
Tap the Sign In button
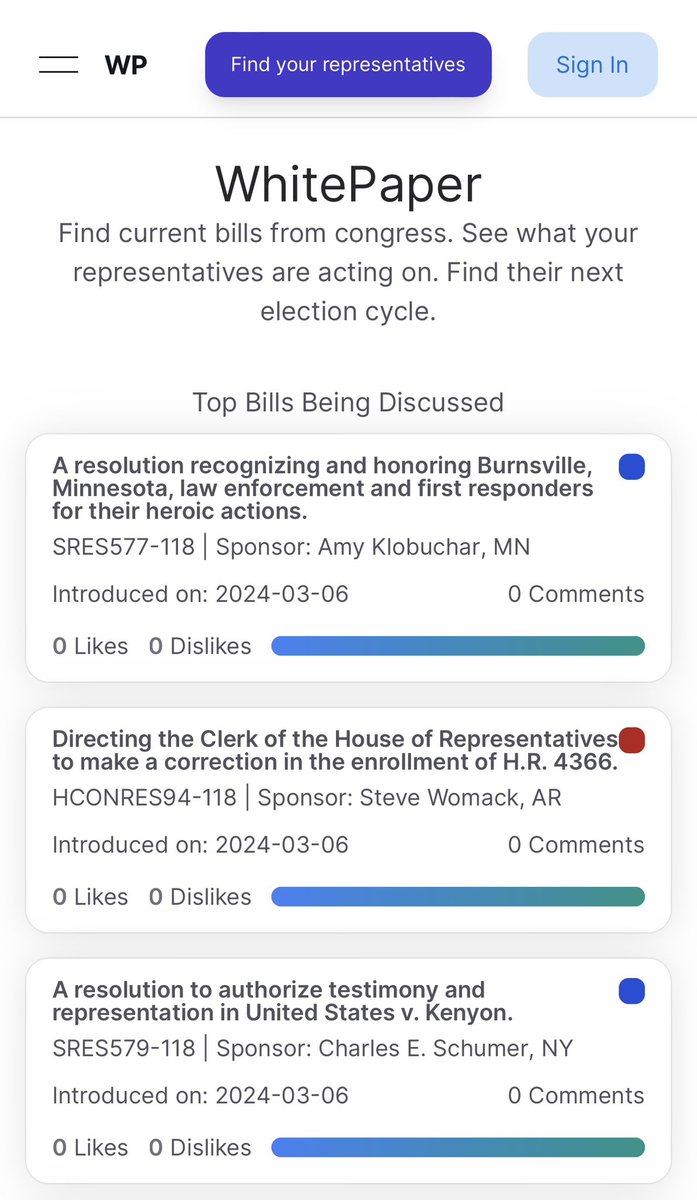[592, 65]
